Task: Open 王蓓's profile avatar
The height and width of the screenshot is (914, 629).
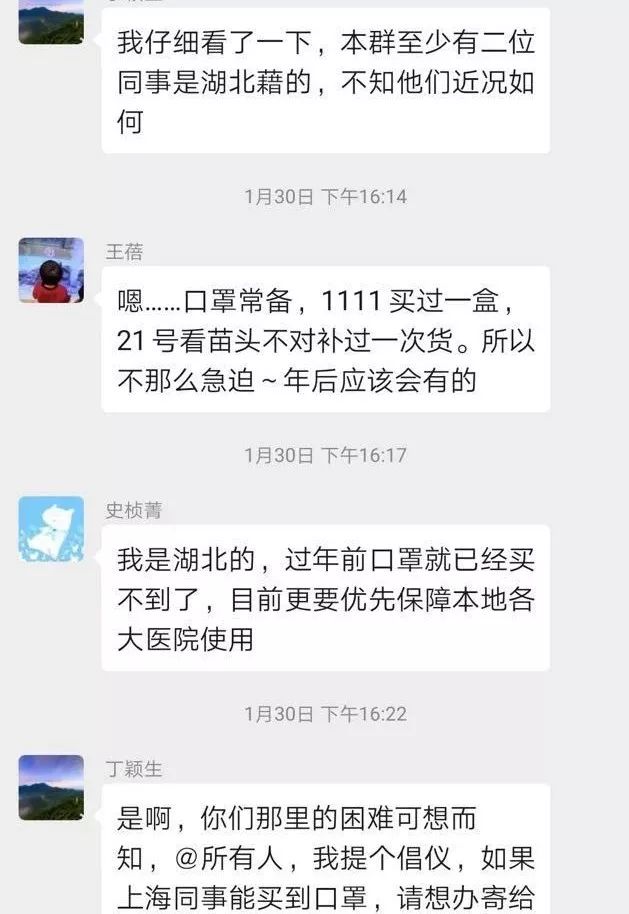Action: 51,270
